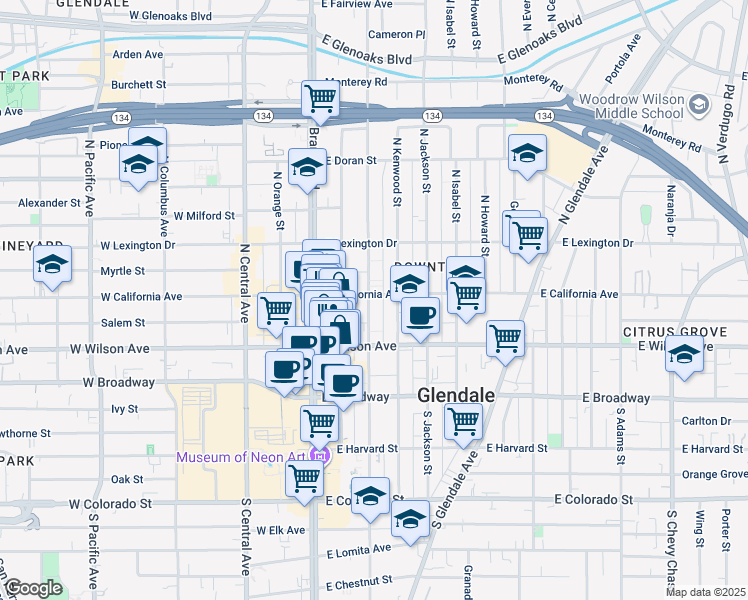Tap the shopping cart marker by E Lexington Dr

tap(527, 236)
